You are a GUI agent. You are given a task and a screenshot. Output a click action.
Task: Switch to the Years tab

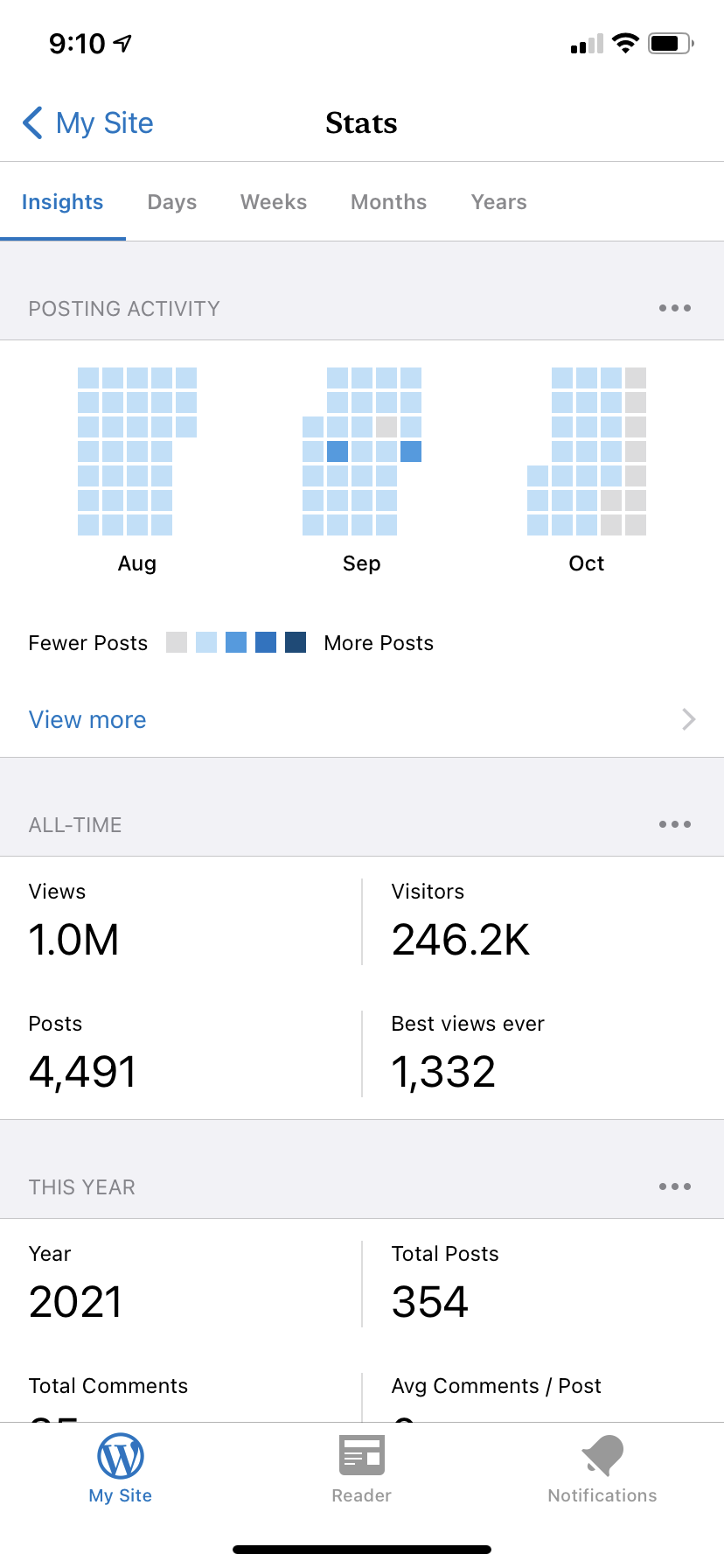pos(498,202)
